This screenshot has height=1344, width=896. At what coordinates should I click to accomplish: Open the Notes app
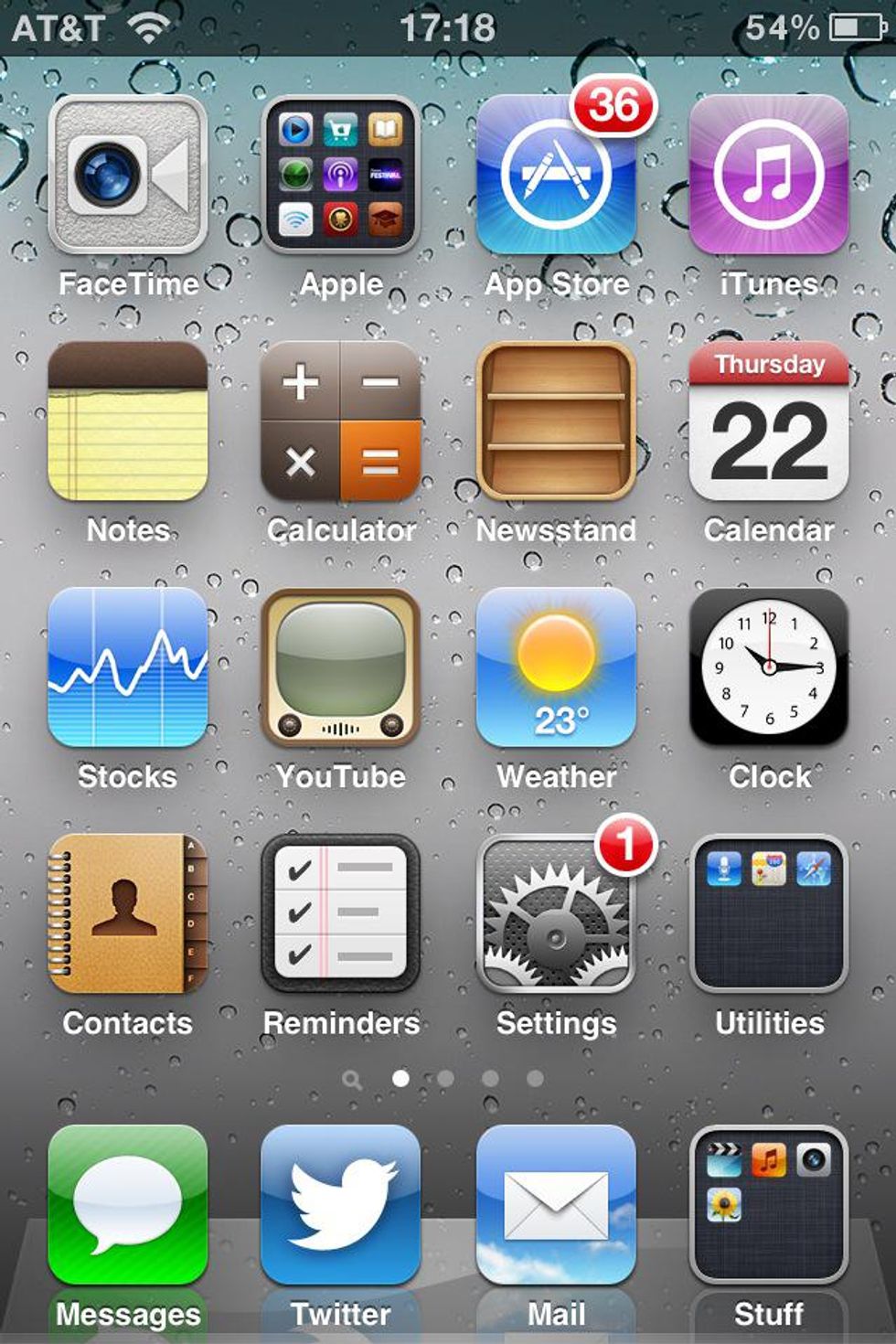128,421
